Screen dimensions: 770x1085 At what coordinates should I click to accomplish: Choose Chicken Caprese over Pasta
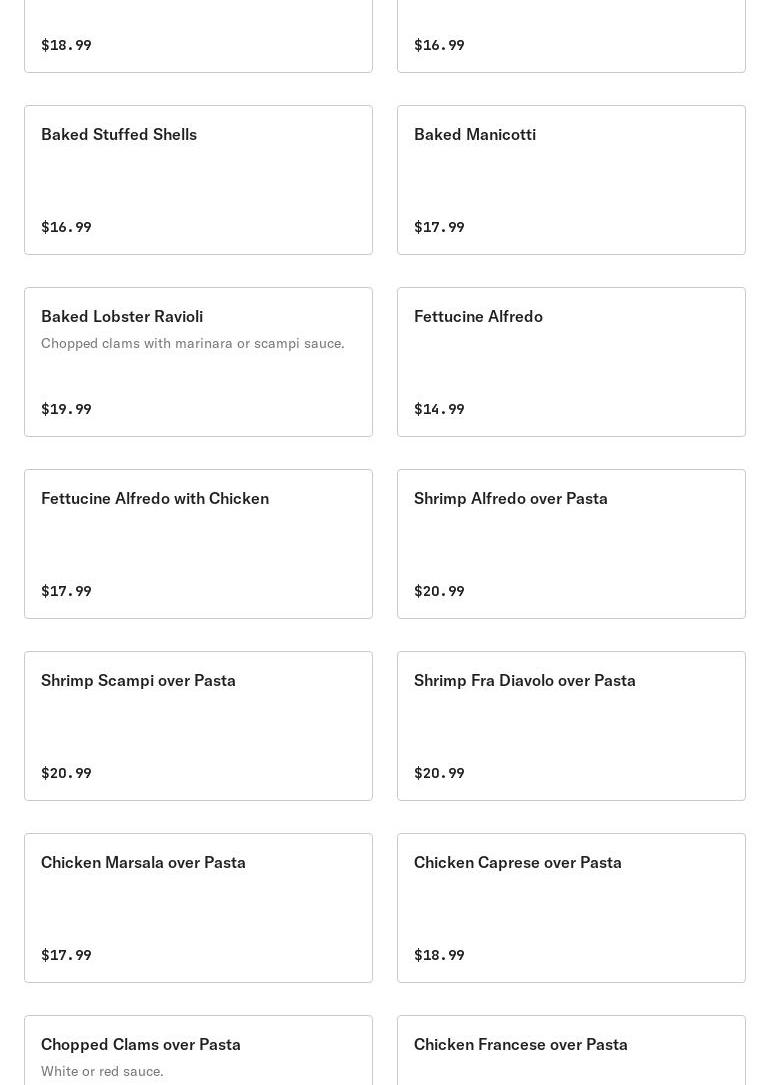click(571, 908)
